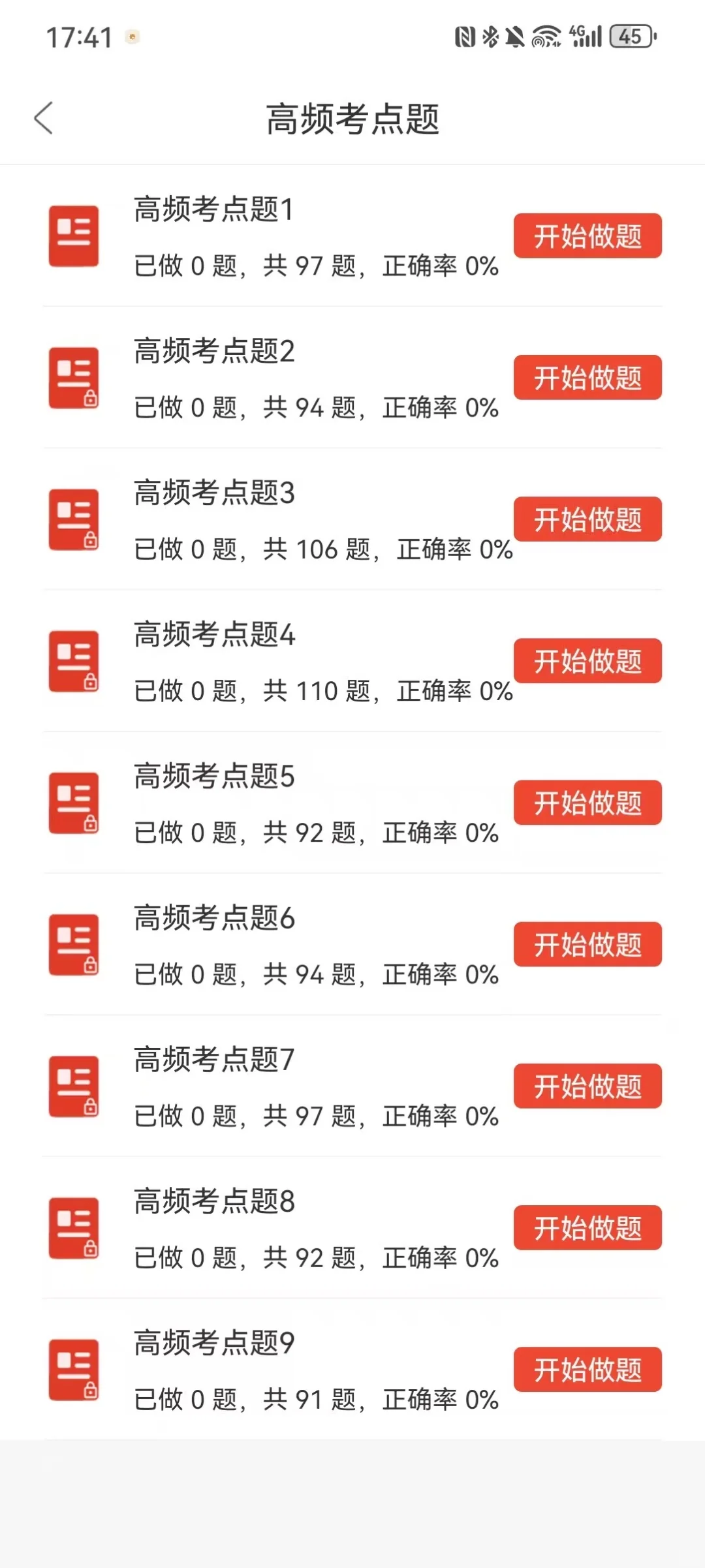Start the 高频考点题8 quiz

tap(587, 1227)
